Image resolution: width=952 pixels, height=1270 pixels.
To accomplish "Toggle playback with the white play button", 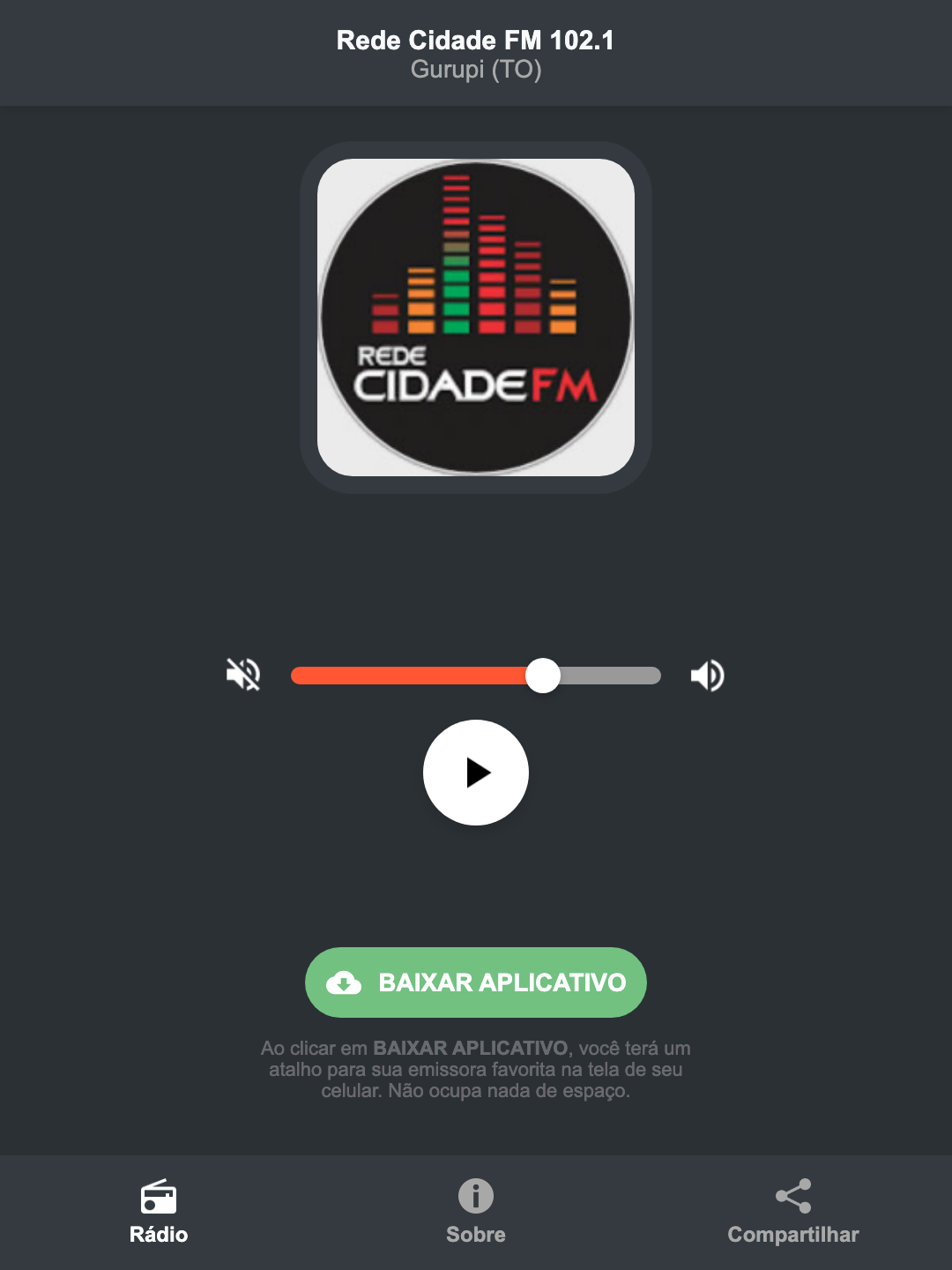I will point(475,773).
